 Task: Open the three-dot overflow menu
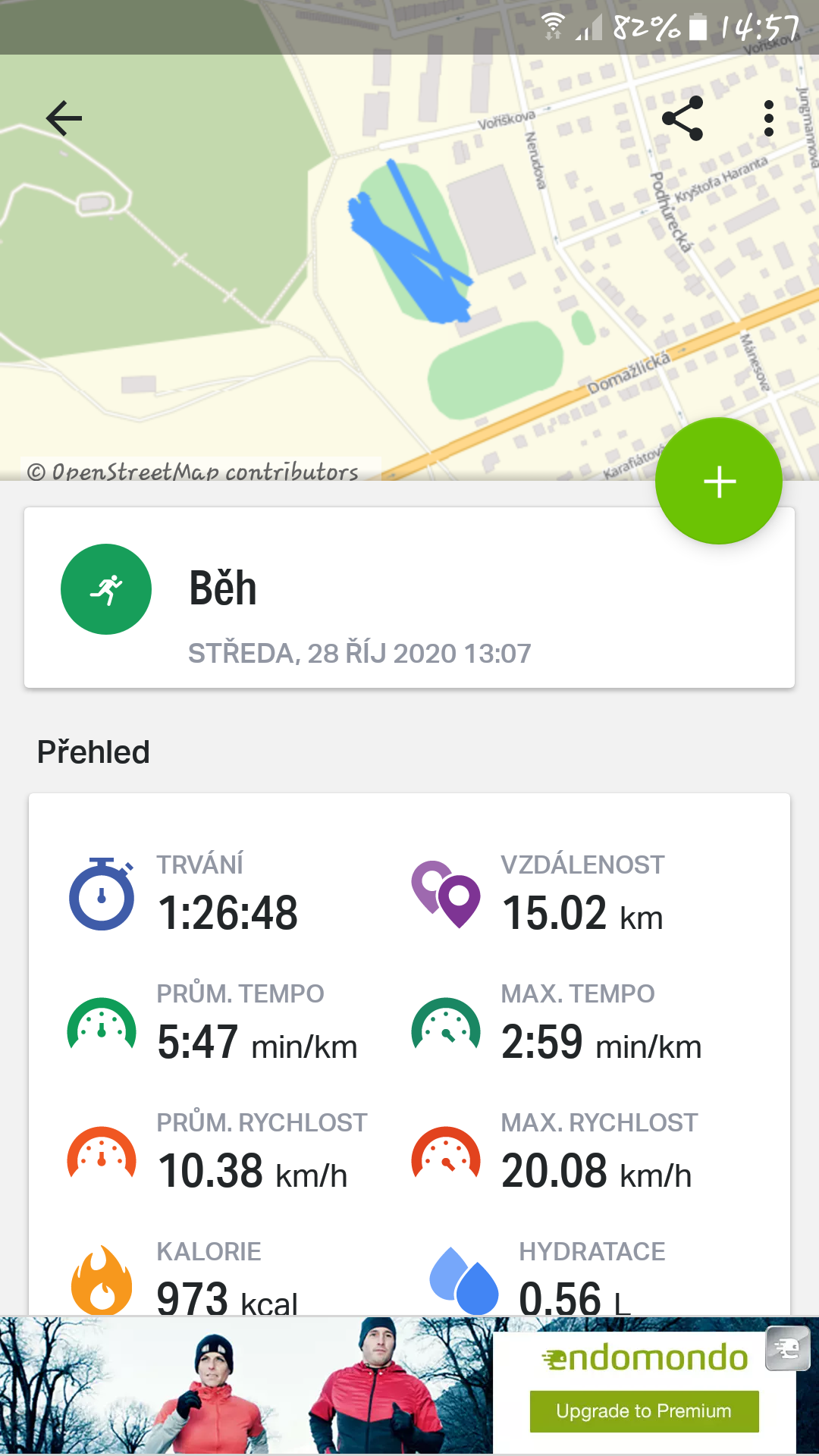[769, 118]
